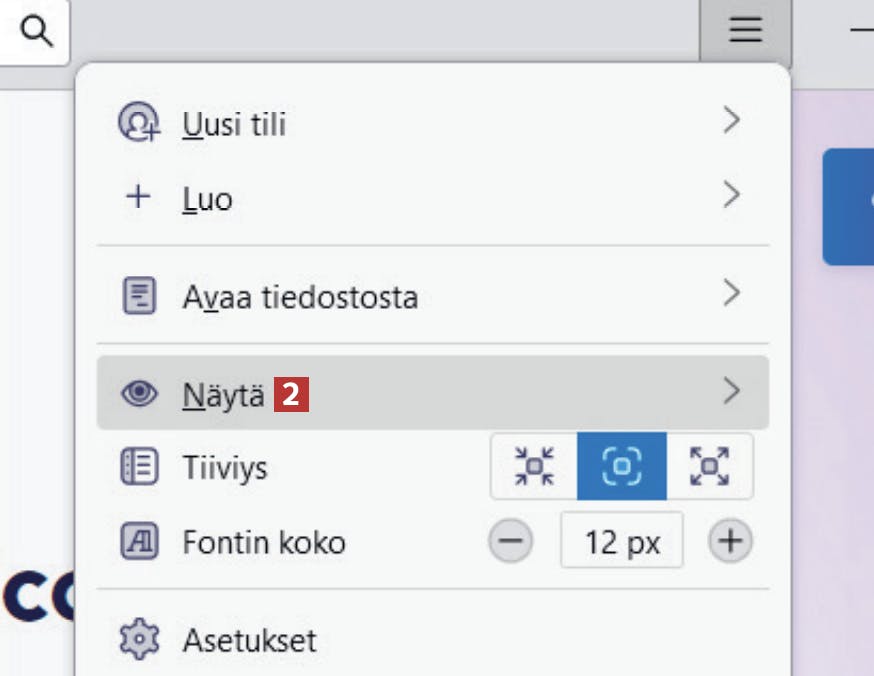Open Asetukset settings
Screen dimensions: 874x676
coord(250,640)
